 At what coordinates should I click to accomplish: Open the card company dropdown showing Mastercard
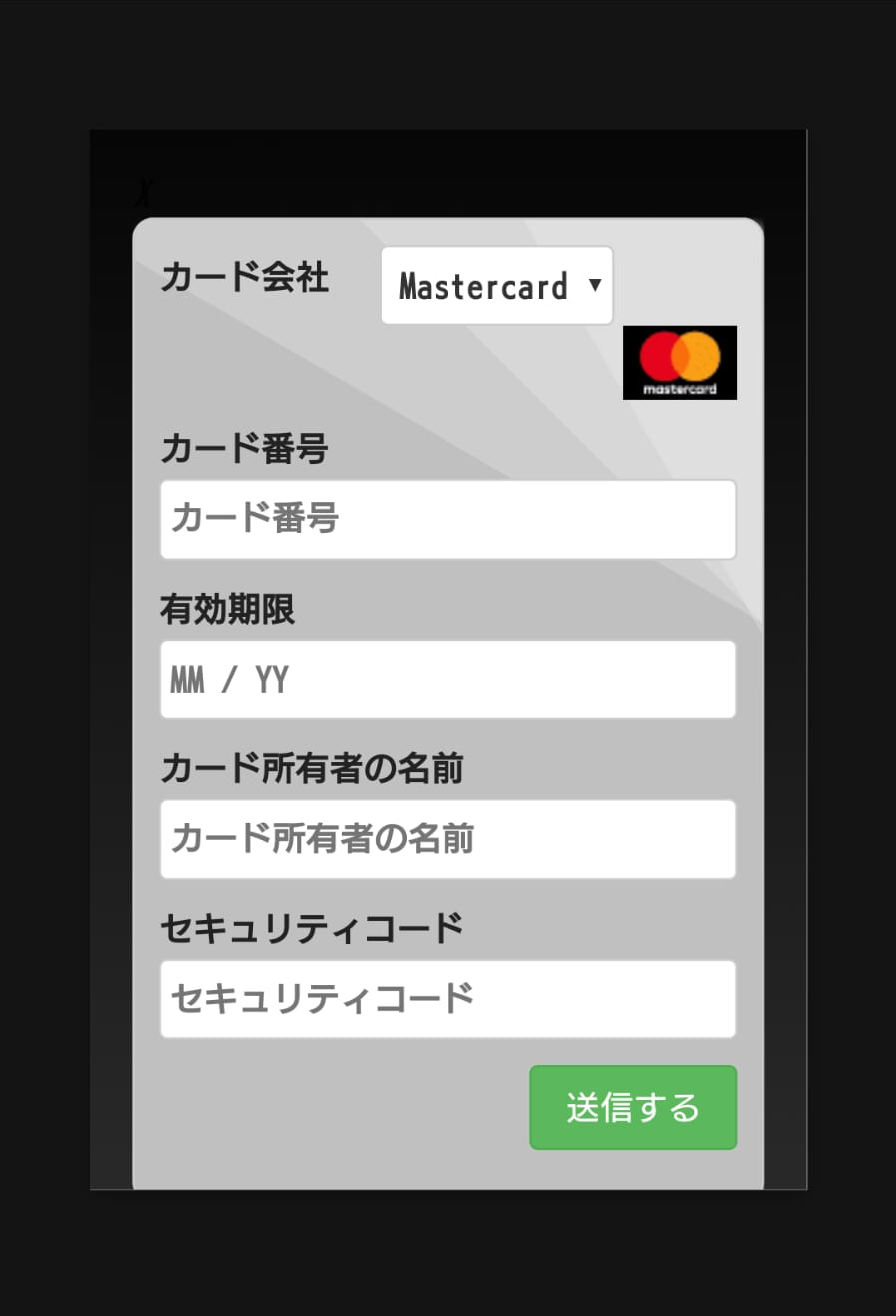496,286
